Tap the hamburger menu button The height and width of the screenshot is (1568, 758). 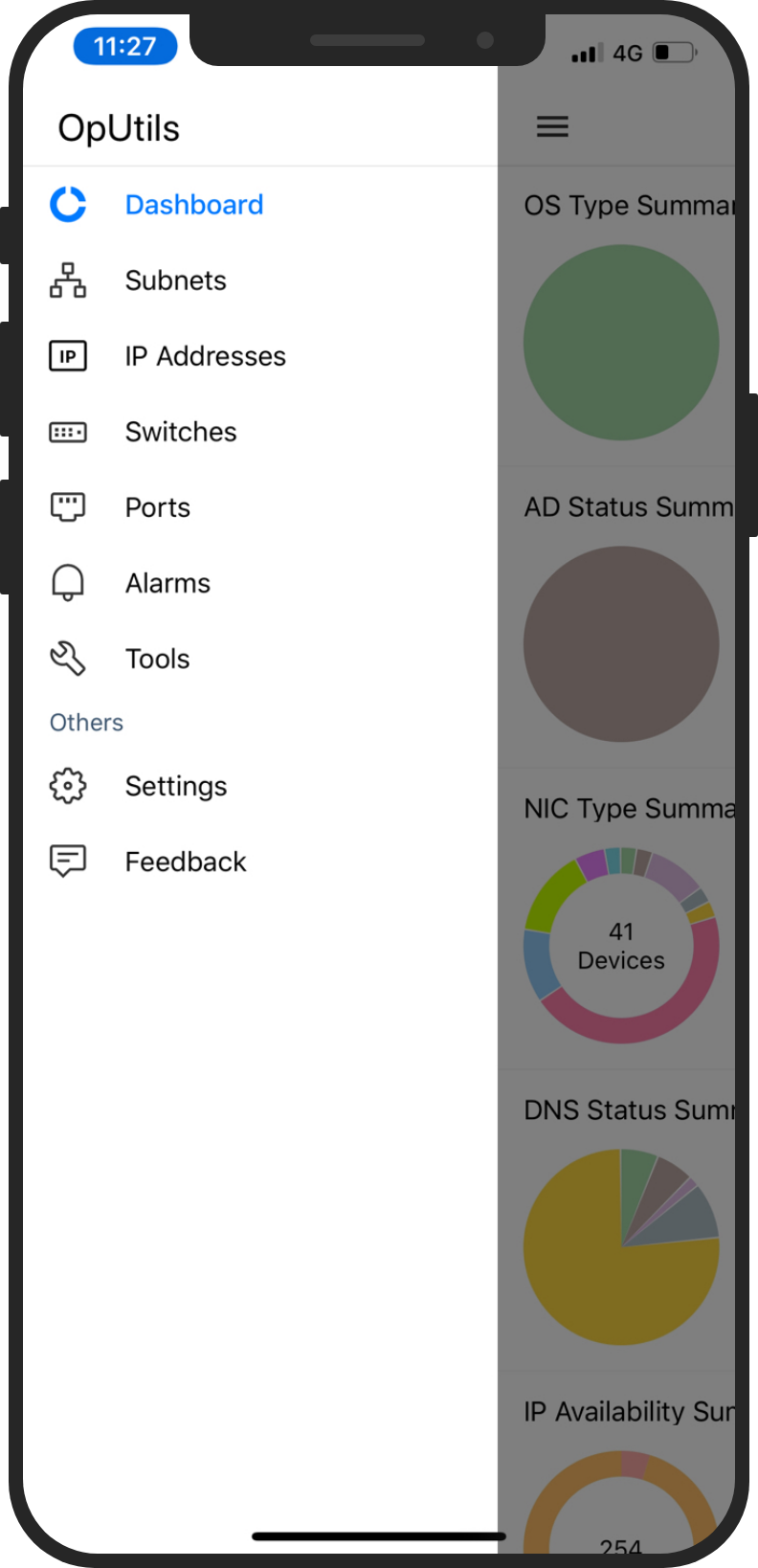[552, 126]
